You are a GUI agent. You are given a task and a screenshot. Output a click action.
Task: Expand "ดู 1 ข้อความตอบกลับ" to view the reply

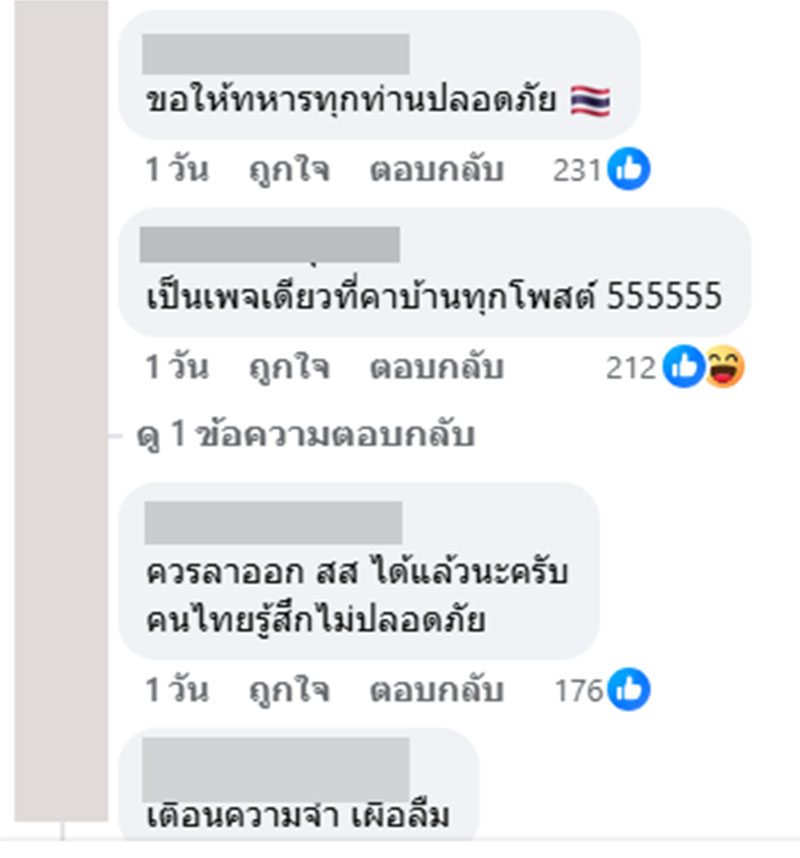(305, 436)
